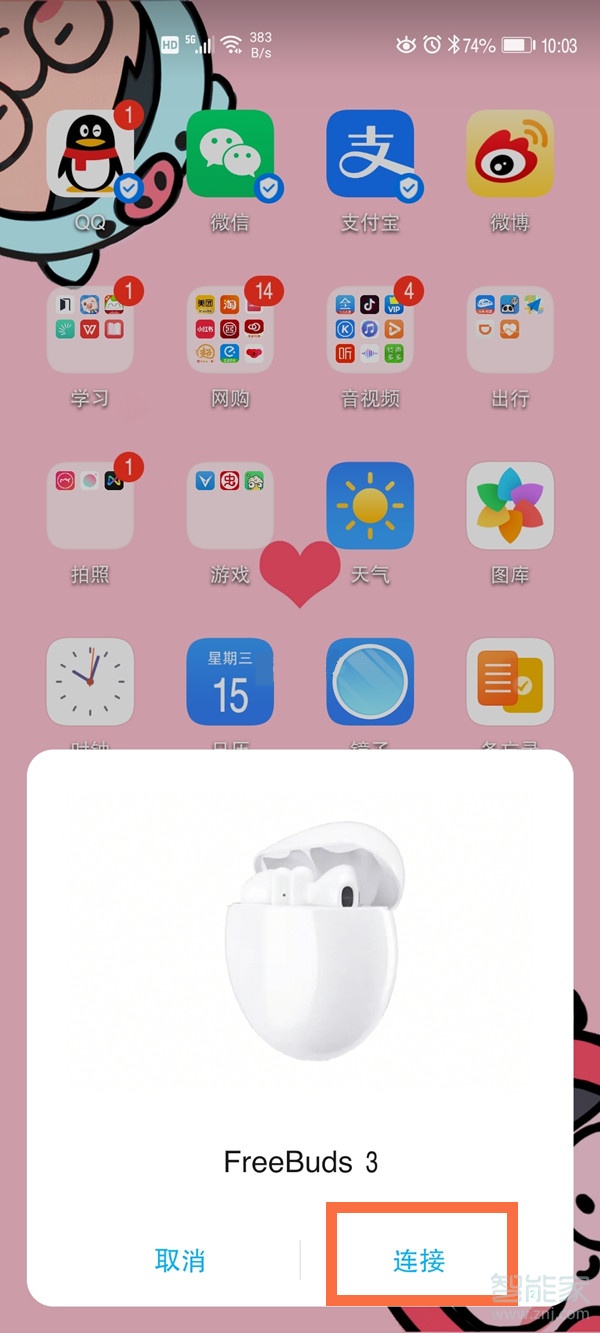
Task: Launch the 天气 weather app
Action: (370, 506)
